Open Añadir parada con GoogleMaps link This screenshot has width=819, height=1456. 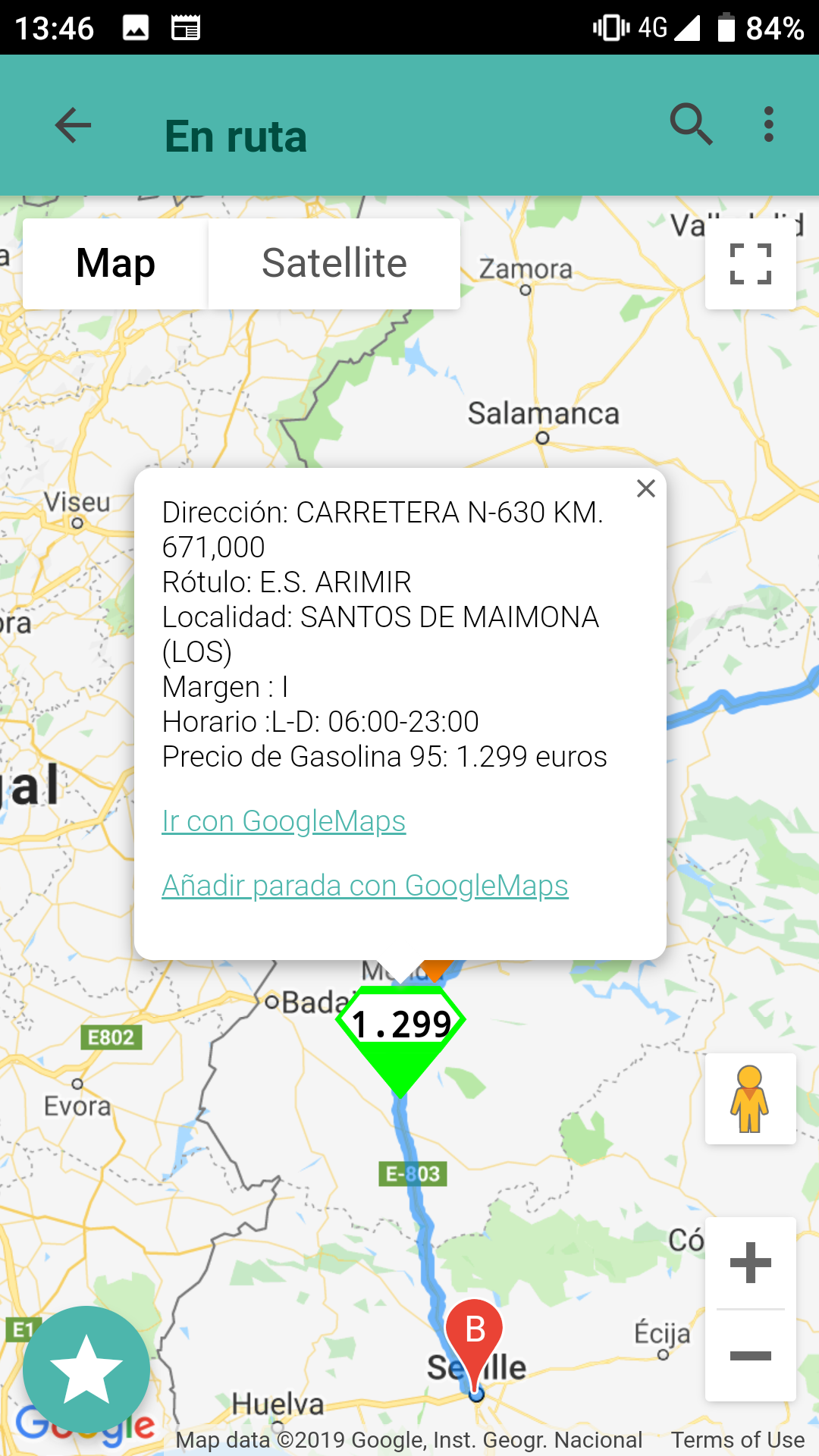pyautogui.click(x=365, y=886)
